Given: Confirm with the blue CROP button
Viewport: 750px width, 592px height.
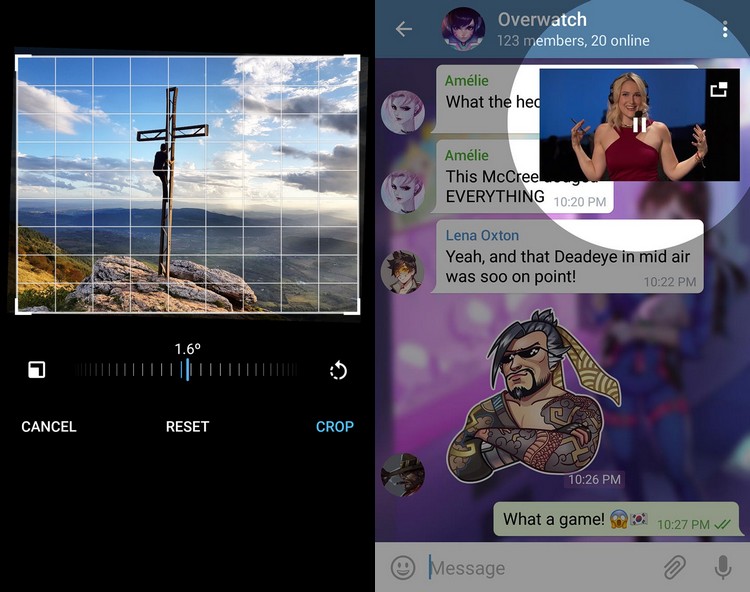Looking at the screenshot, I should pos(334,426).
